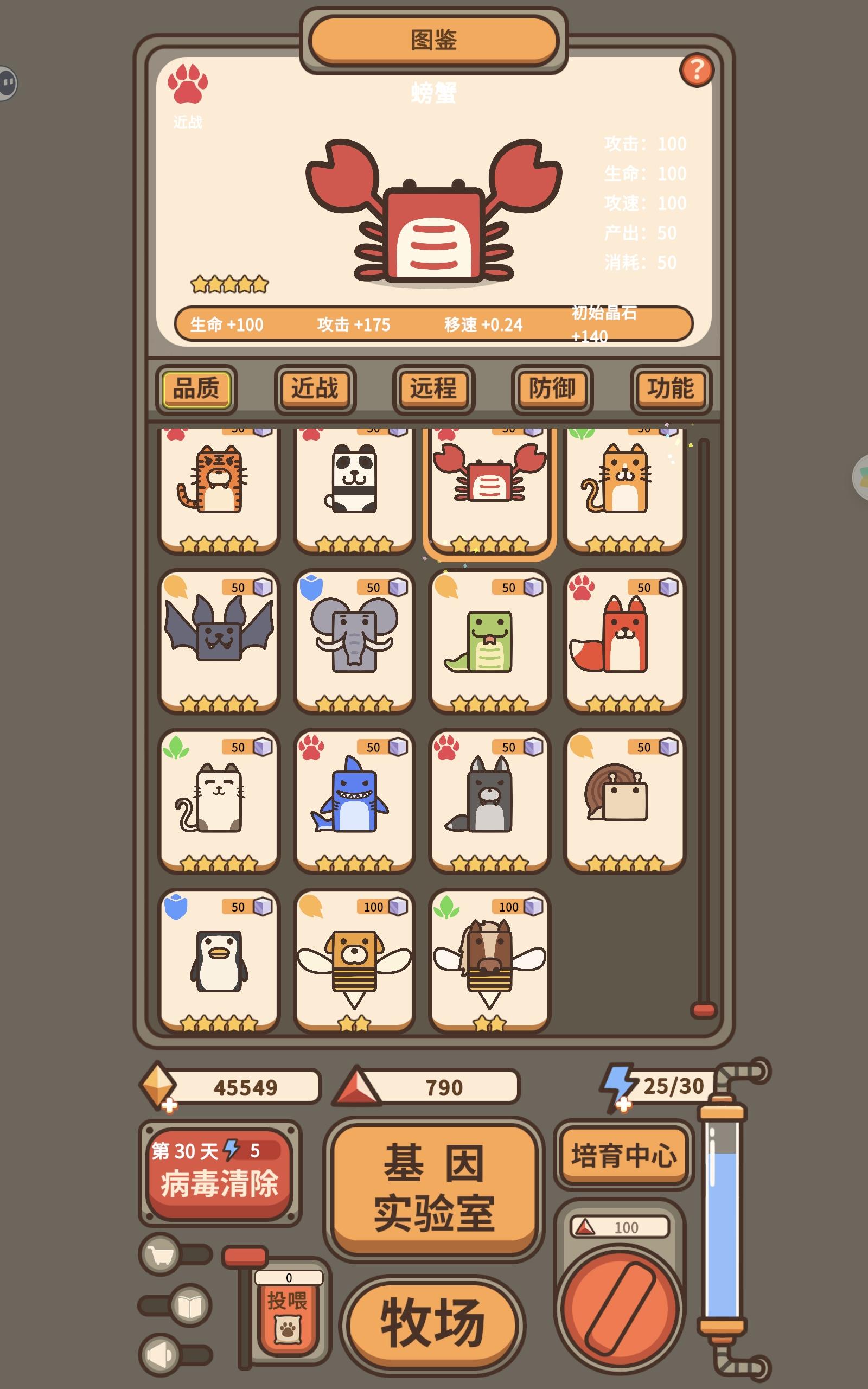Screen dimensions: 868x1389
Task: Open the help question mark icon
Action: point(697,70)
